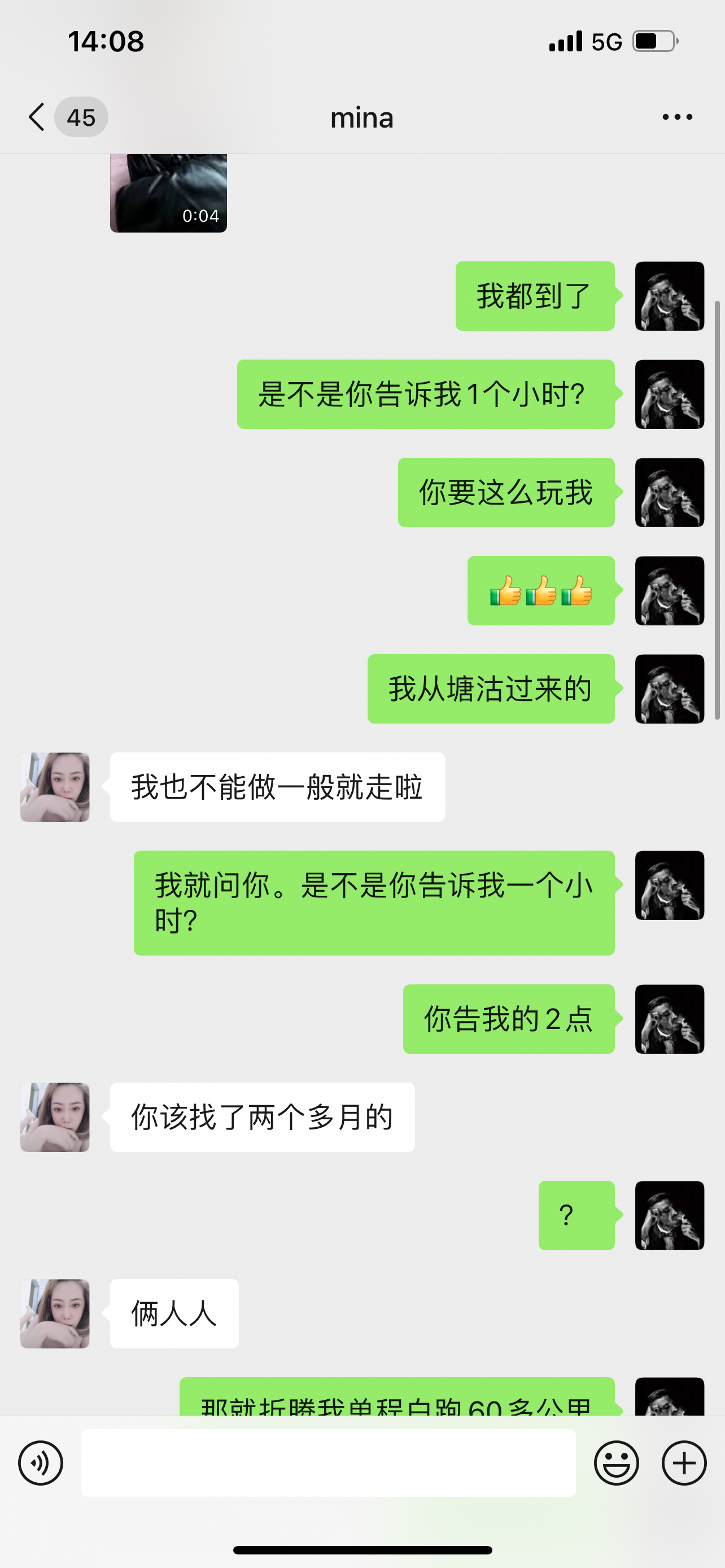Image resolution: width=725 pixels, height=1568 pixels.
Task: Tap the bubble saying 我从塘沽过来的
Action: (x=491, y=689)
